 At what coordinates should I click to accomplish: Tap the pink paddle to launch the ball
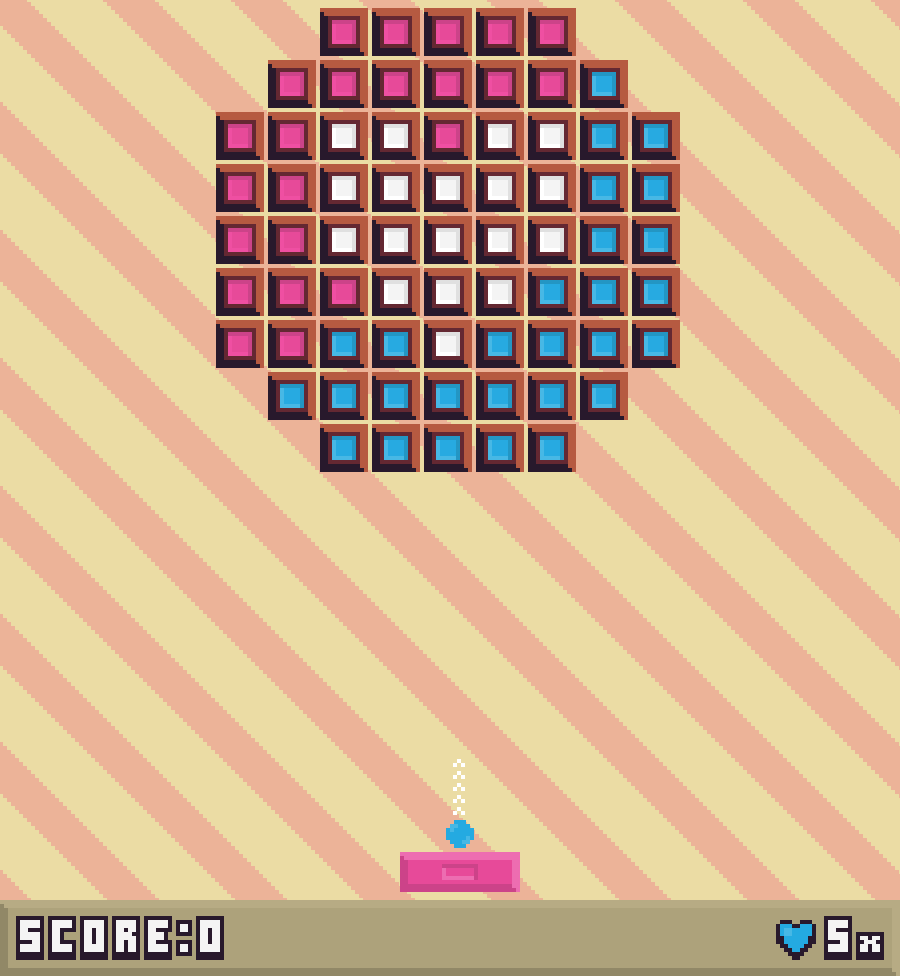459,871
